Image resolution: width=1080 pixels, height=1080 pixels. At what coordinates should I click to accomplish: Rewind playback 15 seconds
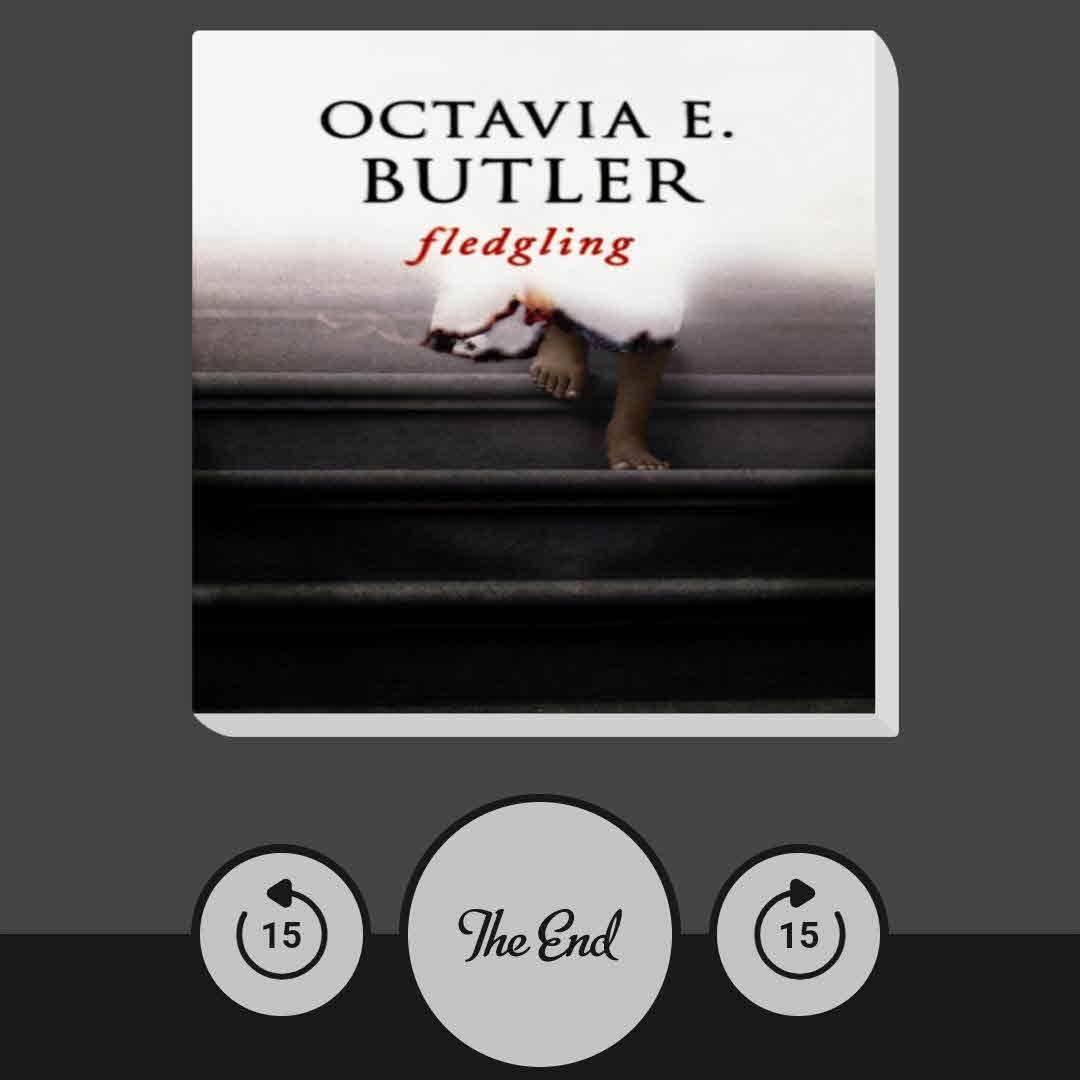(x=281, y=932)
